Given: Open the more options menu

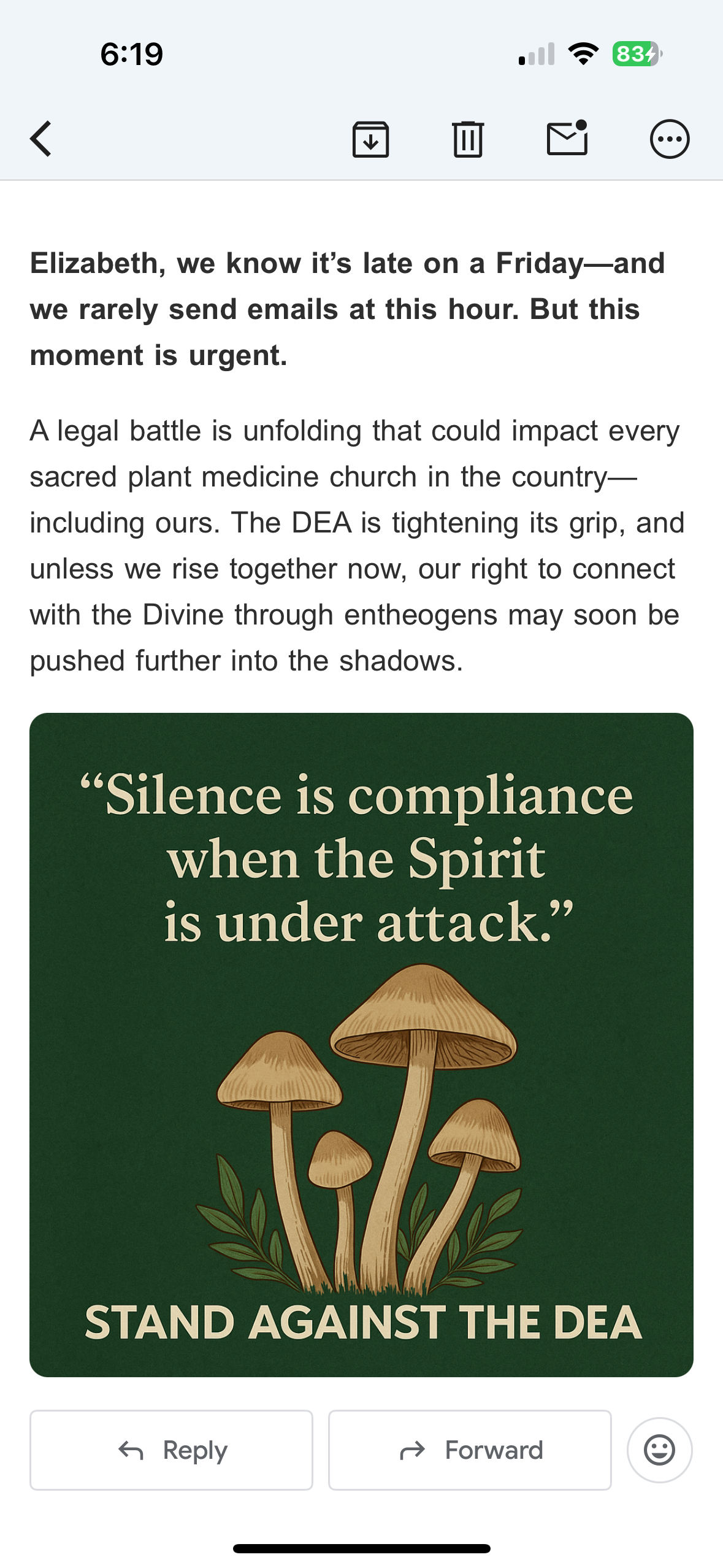Looking at the screenshot, I should click(x=669, y=139).
